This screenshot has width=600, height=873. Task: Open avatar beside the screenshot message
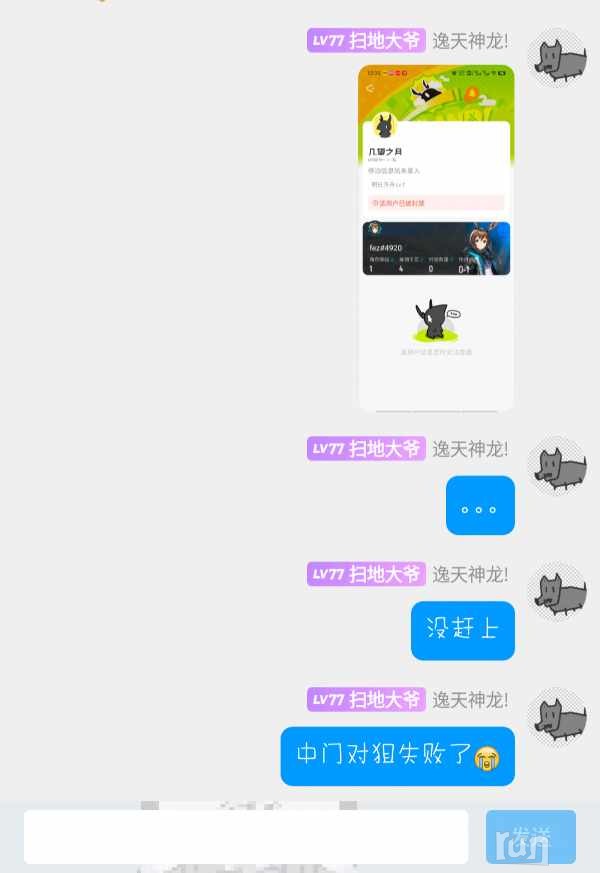(557, 59)
